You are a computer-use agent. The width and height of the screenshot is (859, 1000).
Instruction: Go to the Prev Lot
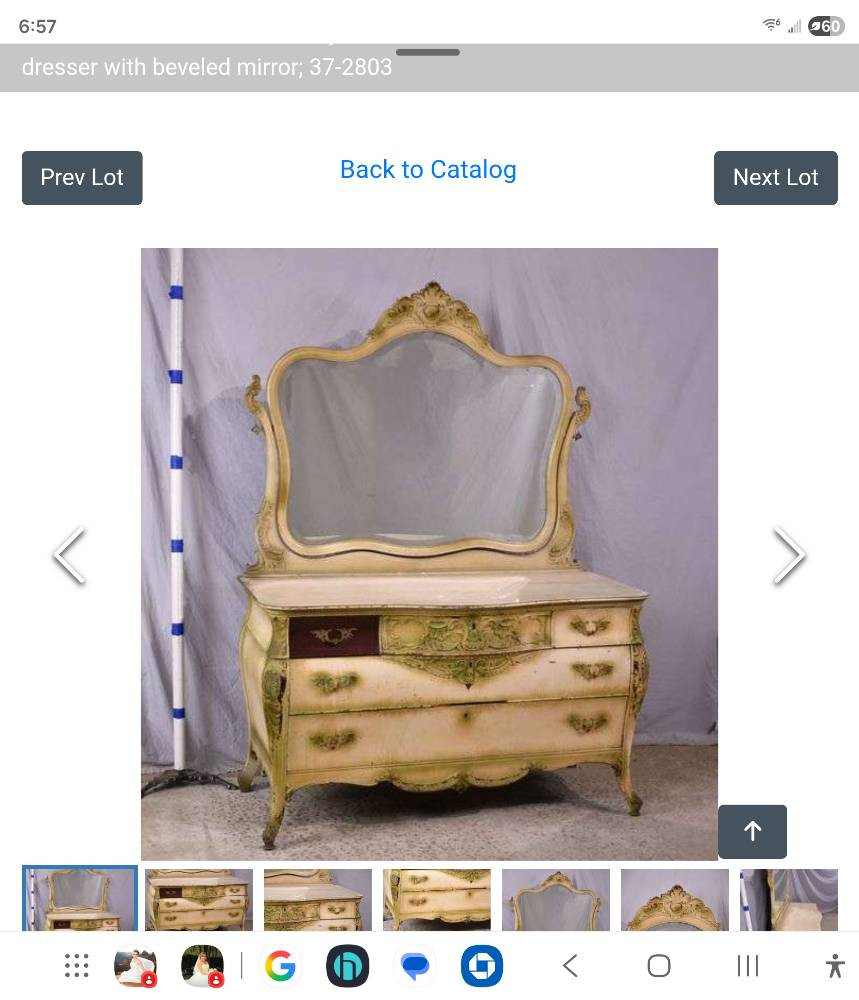[x=82, y=178]
